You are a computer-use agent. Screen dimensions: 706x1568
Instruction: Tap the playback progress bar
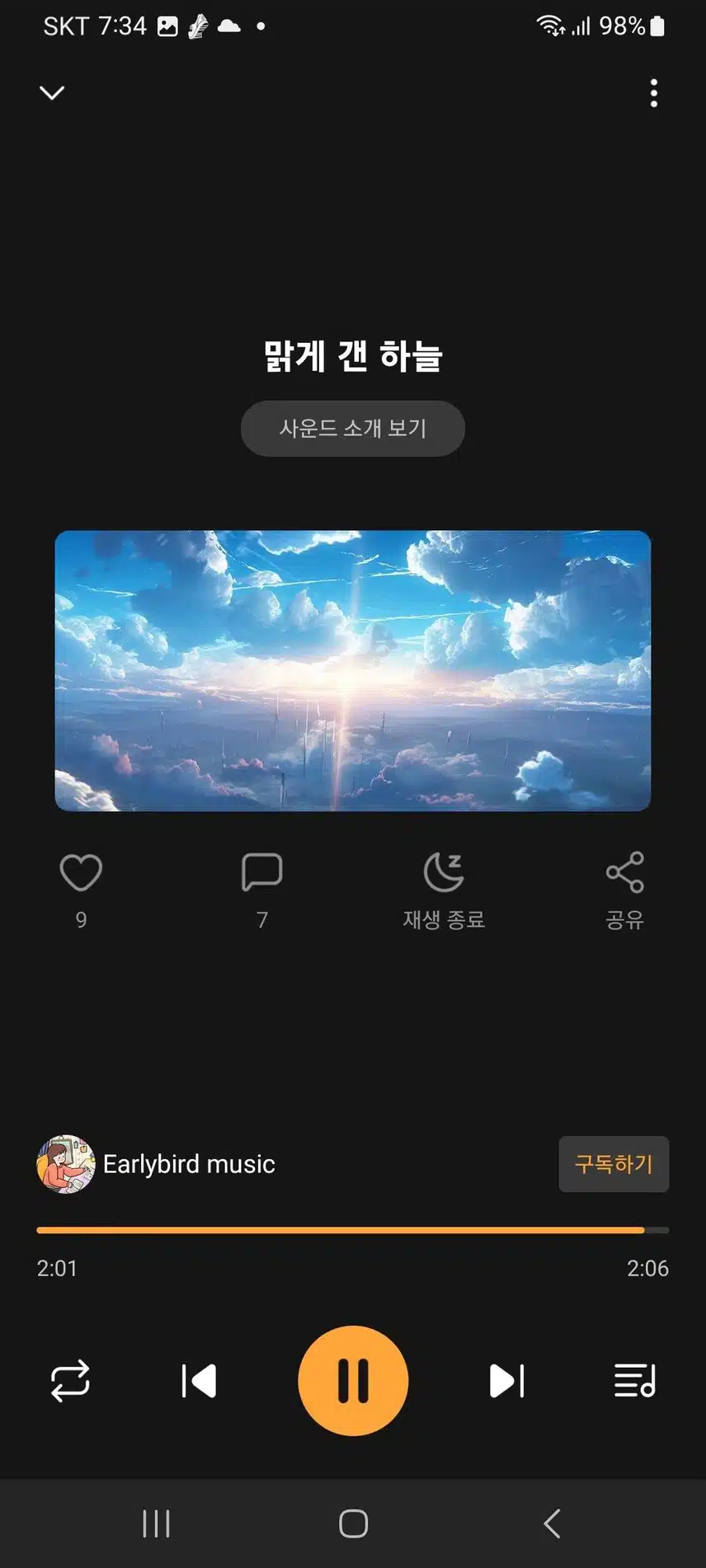(352, 1230)
